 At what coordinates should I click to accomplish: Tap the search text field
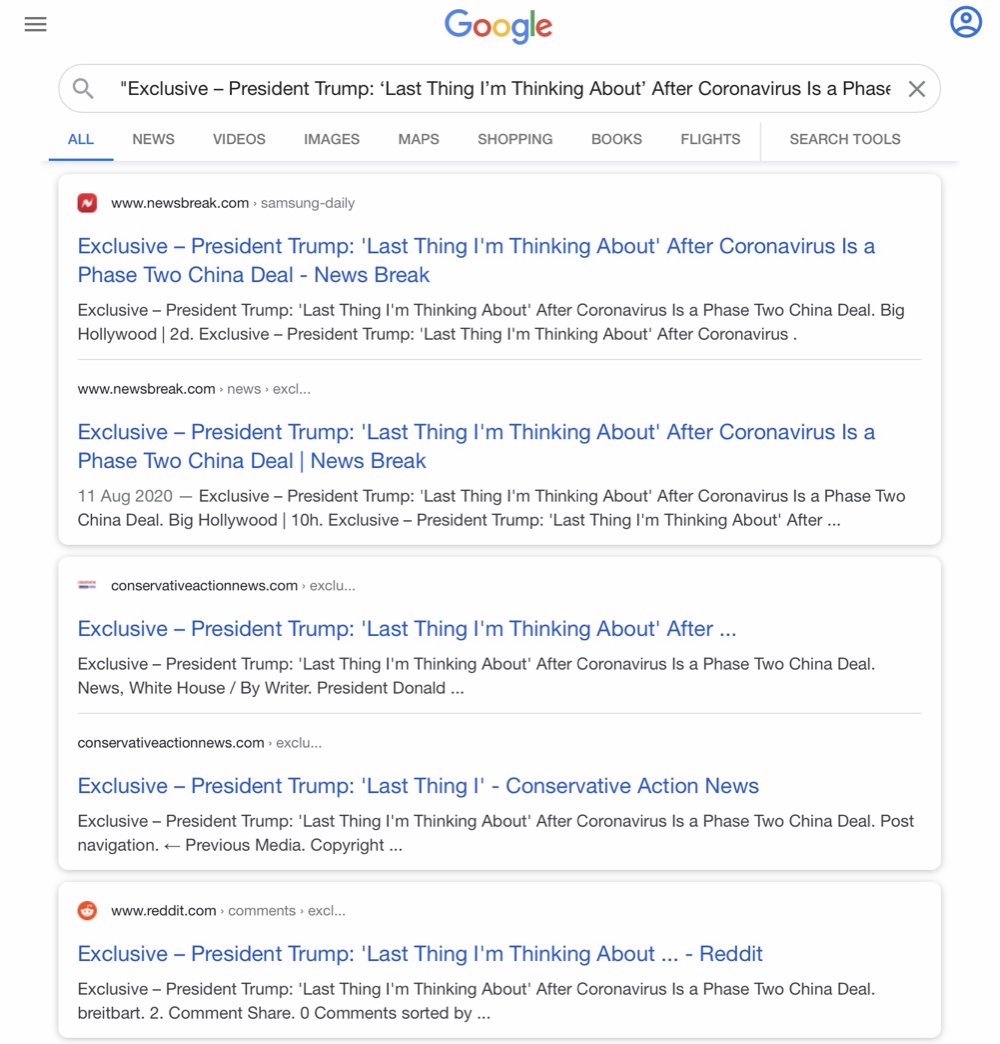pos(505,89)
